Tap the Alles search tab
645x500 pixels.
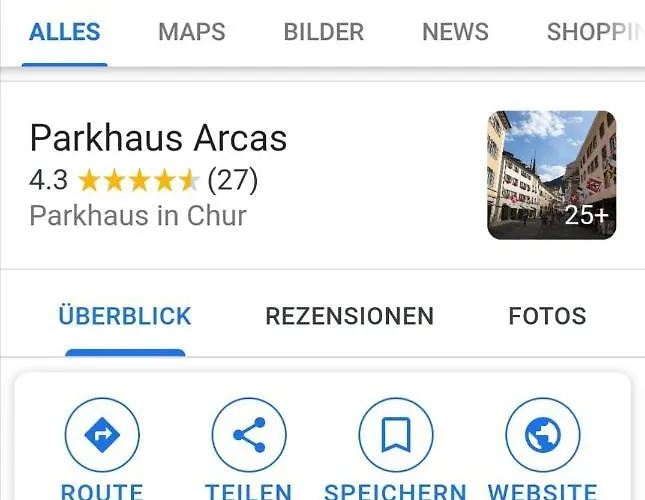click(65, 31)
